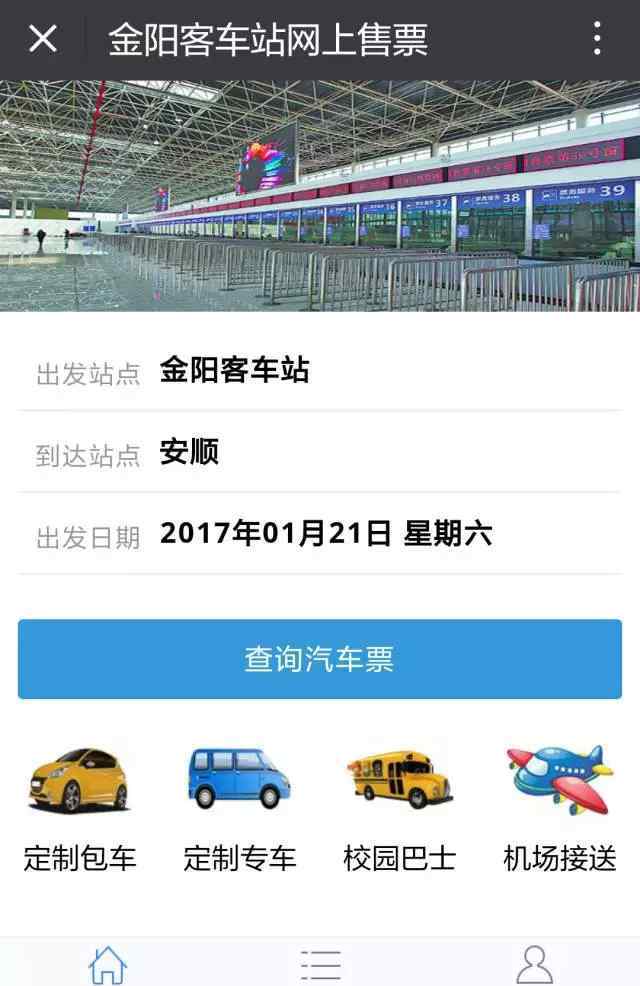
Task: Open 定制专车 custom van service
Action: 239,806
